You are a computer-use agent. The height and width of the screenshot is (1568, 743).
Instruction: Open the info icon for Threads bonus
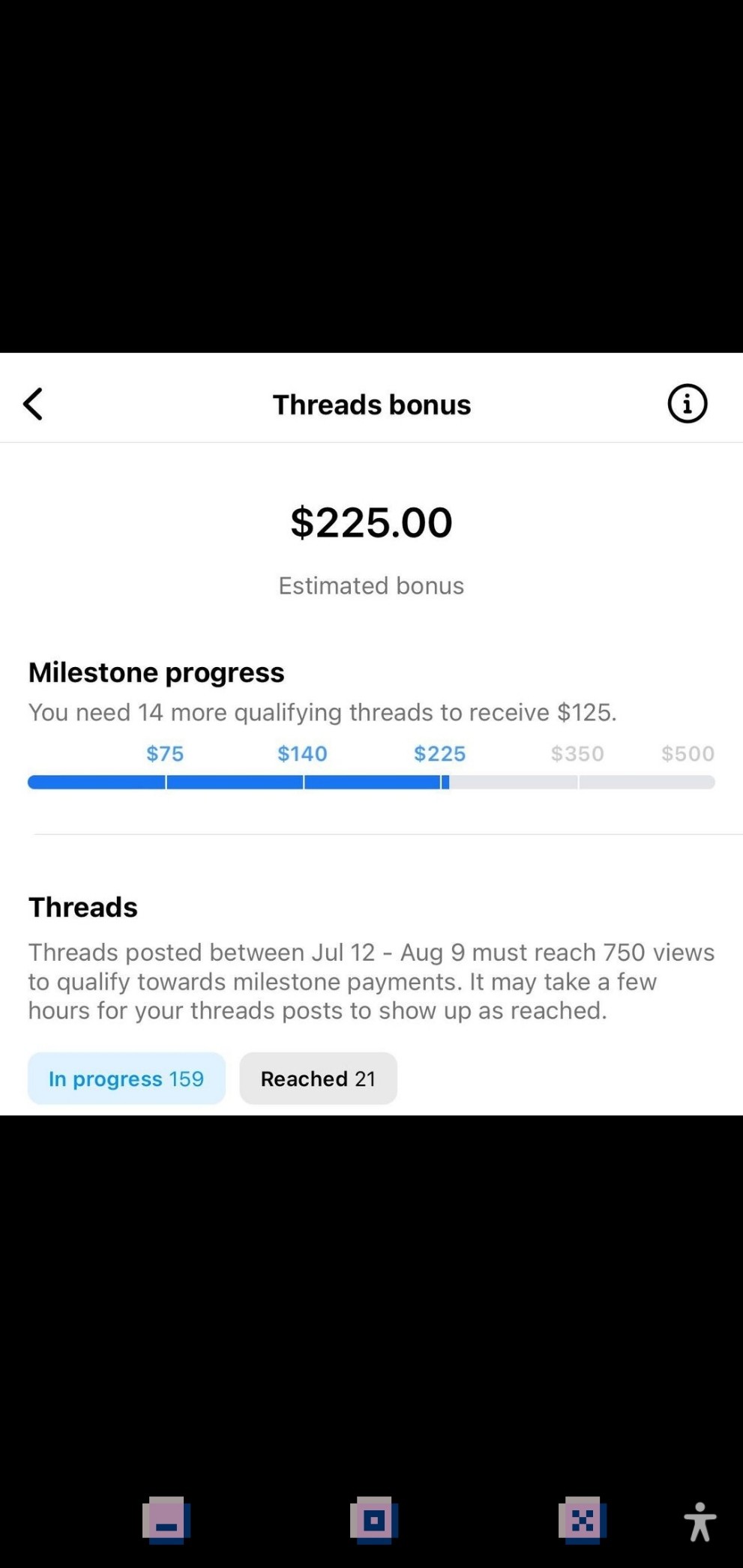point(687,404)
